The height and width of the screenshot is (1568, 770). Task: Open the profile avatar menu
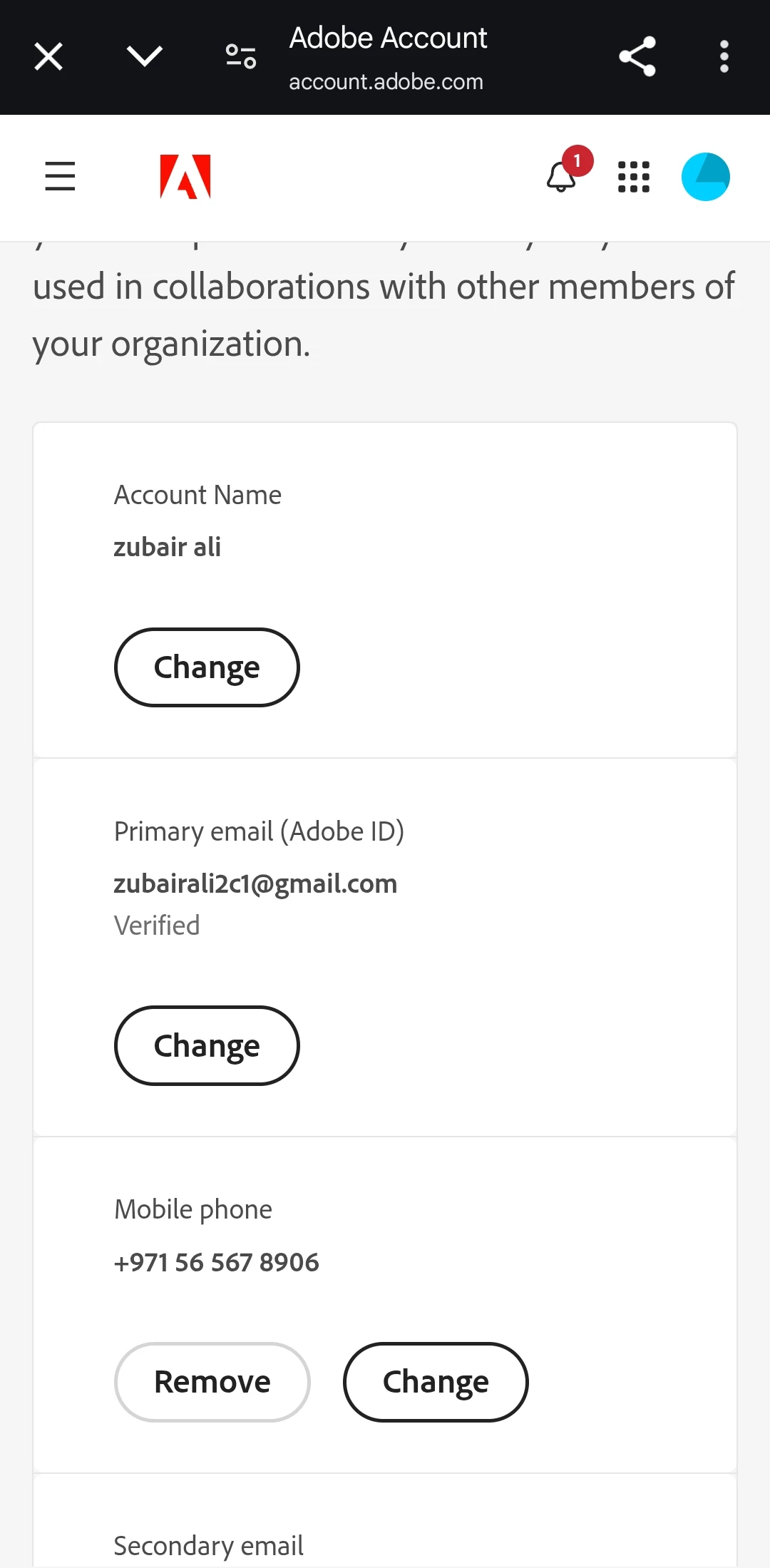(x=705, y=176)
